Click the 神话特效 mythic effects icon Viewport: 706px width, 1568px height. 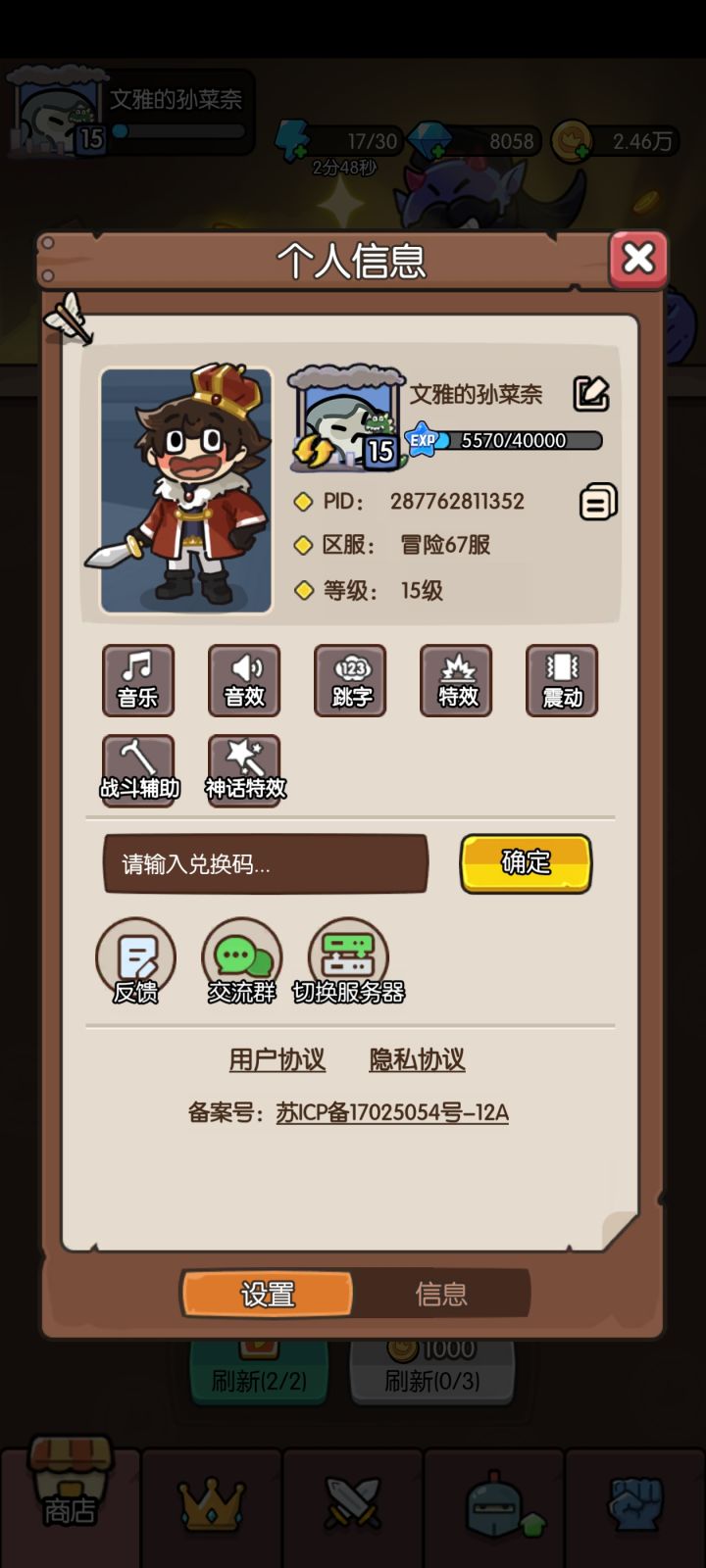point(244,767)
